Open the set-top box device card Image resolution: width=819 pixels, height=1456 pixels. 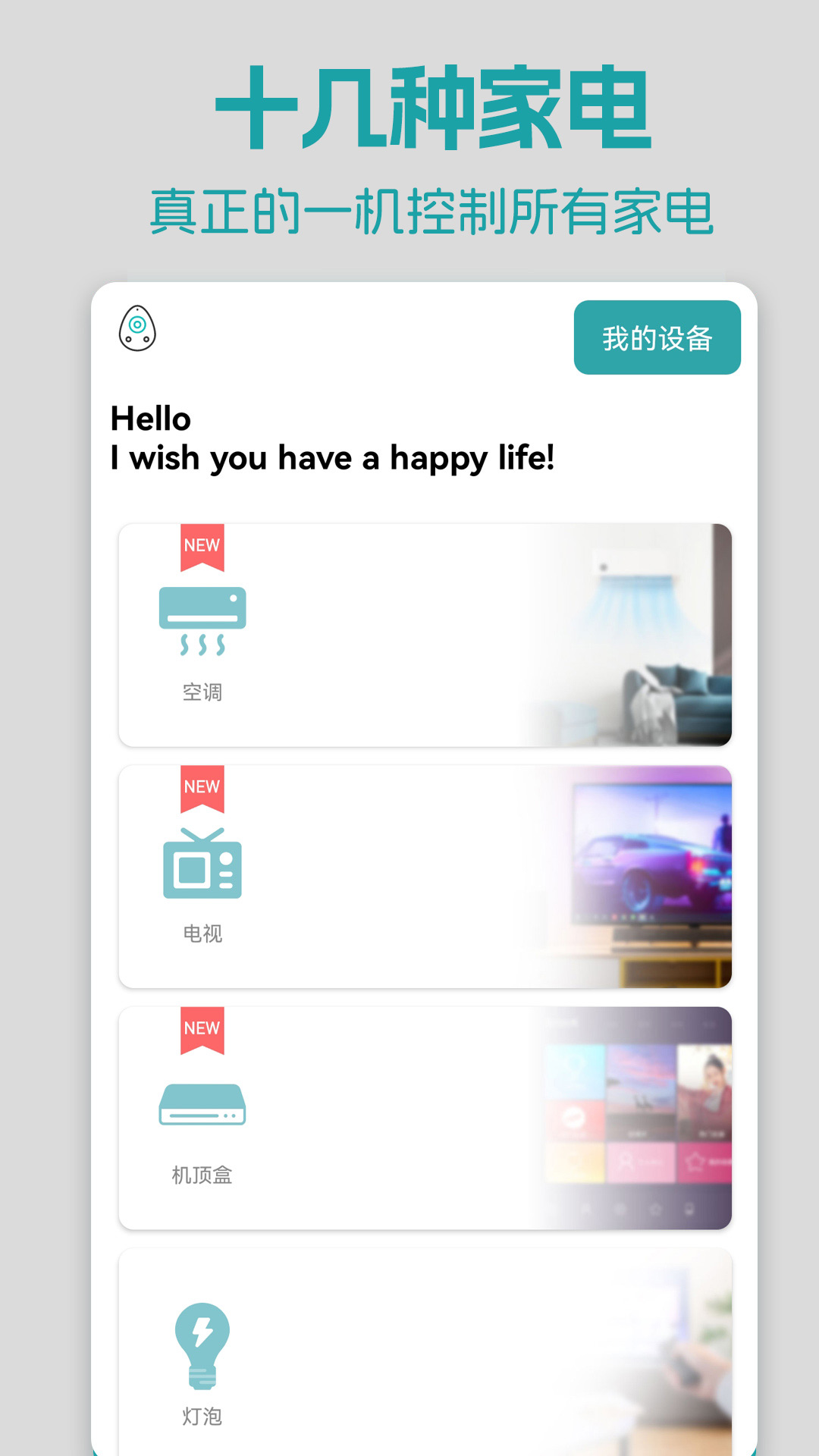pyautogui.click(x=425, y=1117)
